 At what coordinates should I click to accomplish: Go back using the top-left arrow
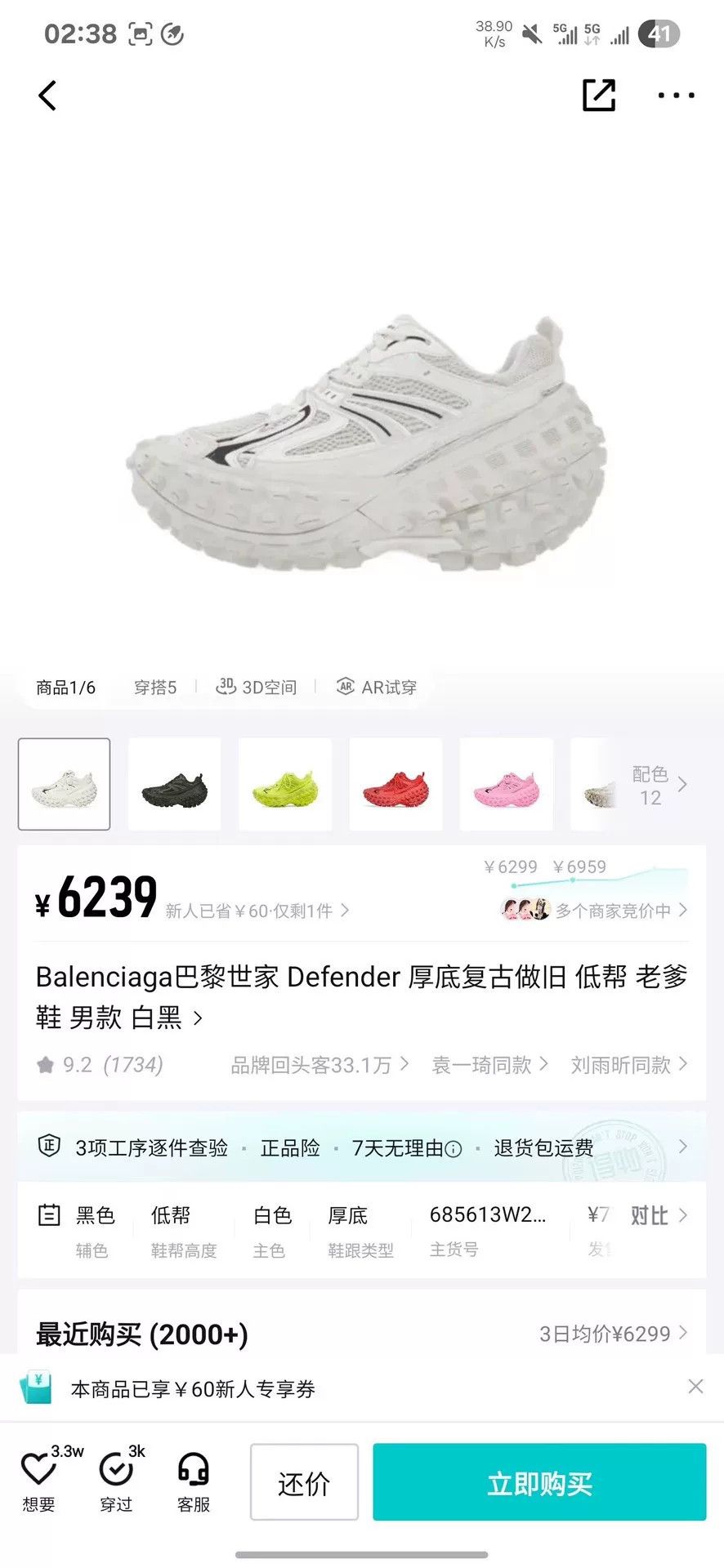point(48,96)
